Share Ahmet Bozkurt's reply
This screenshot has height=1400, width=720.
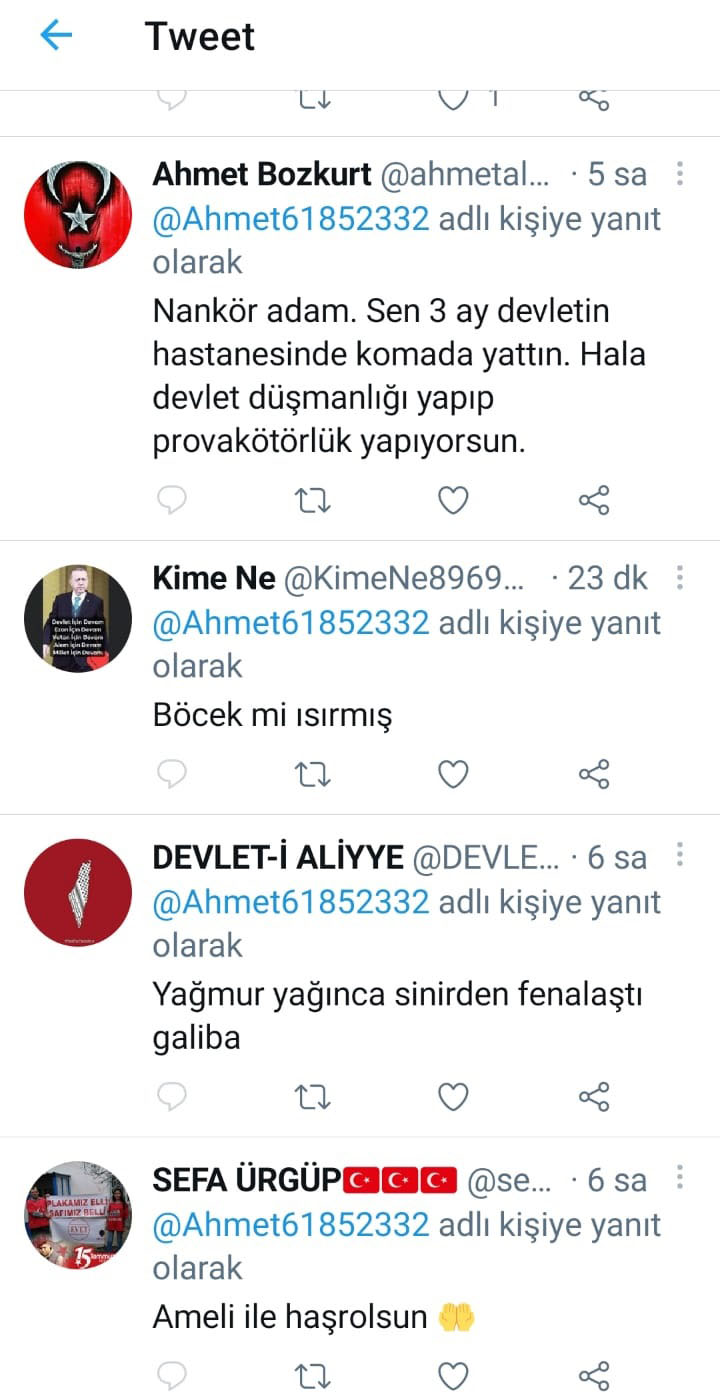[x=594, y=499]
